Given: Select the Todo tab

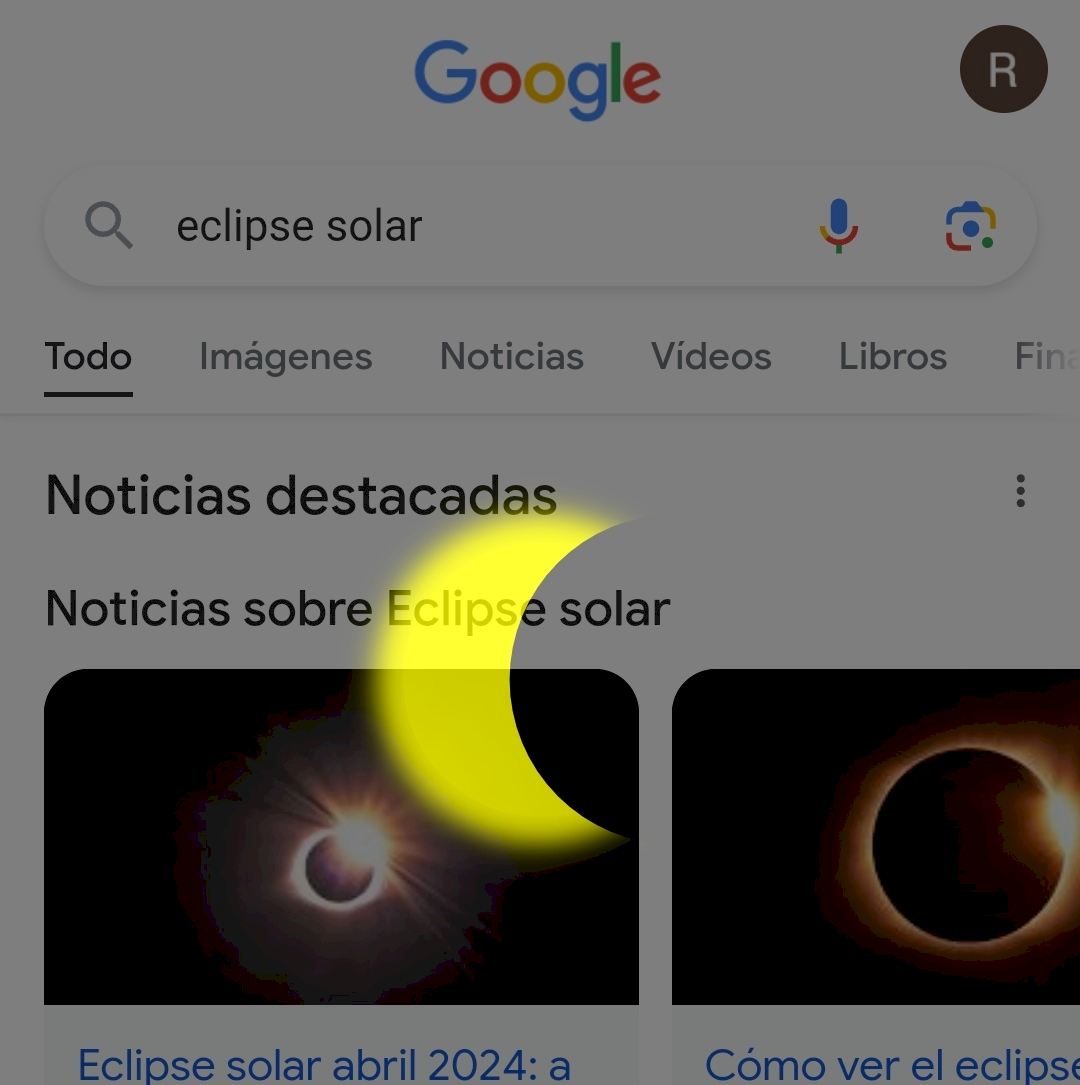Looking at the screenshot, I should [x=88, y=357].
